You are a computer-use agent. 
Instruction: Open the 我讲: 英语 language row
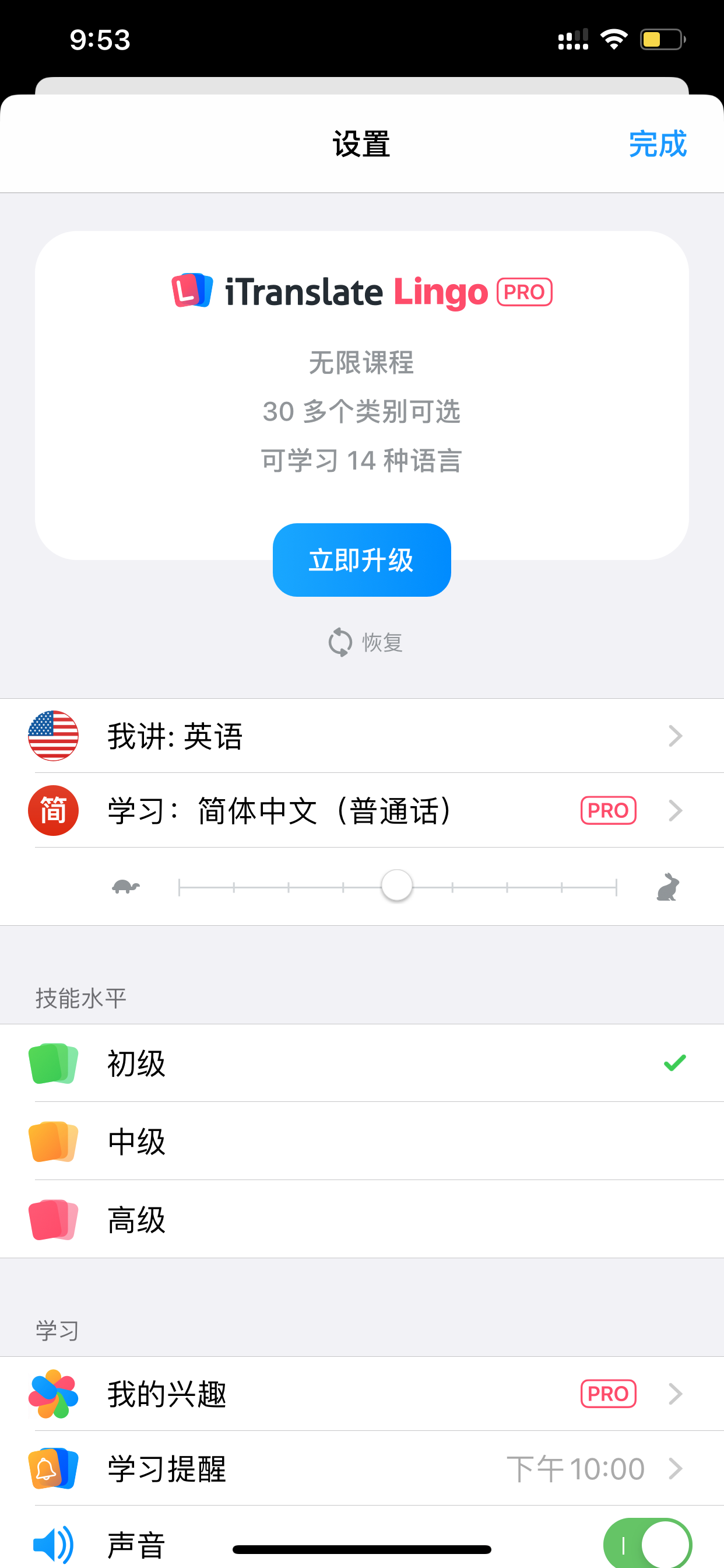pos(362,736)
